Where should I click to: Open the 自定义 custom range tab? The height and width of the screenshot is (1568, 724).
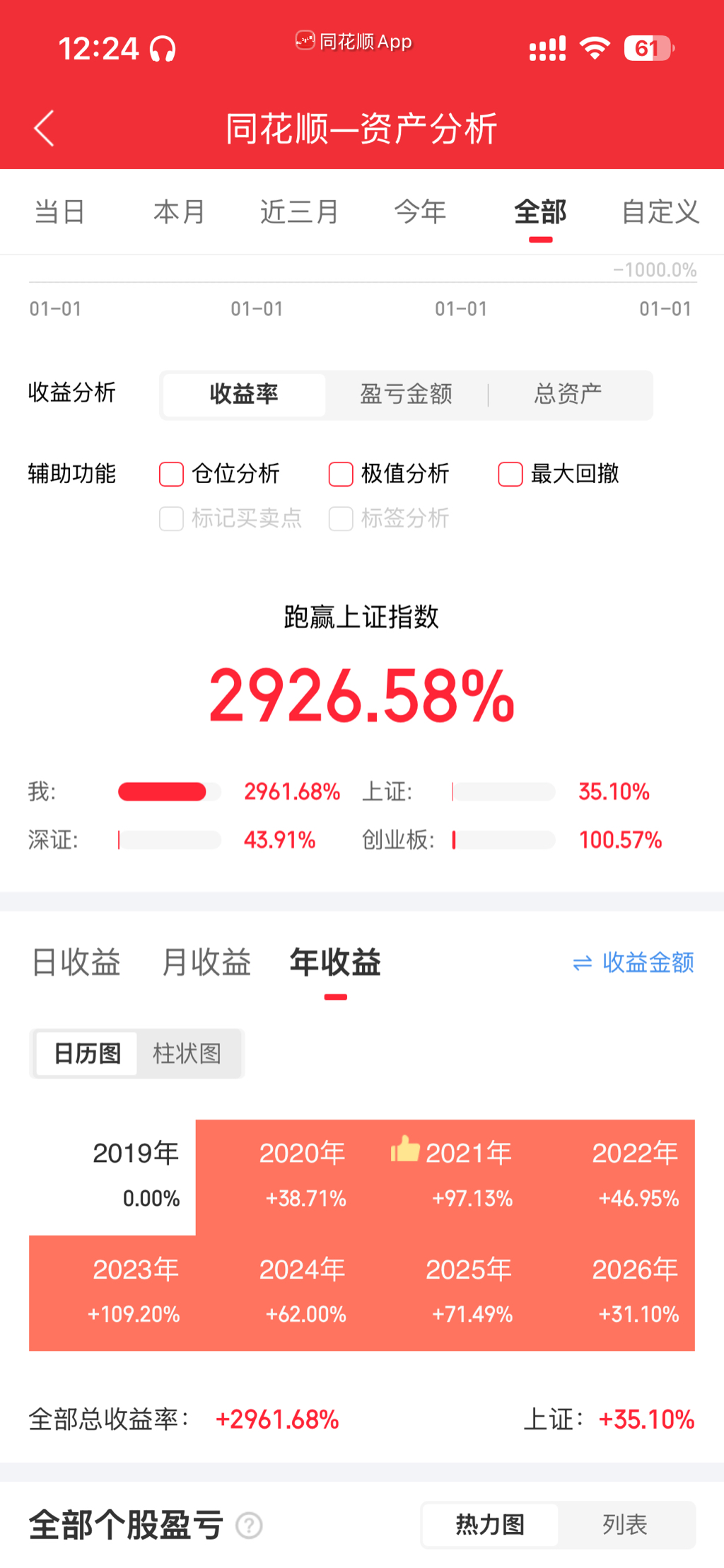click(660, 211)
